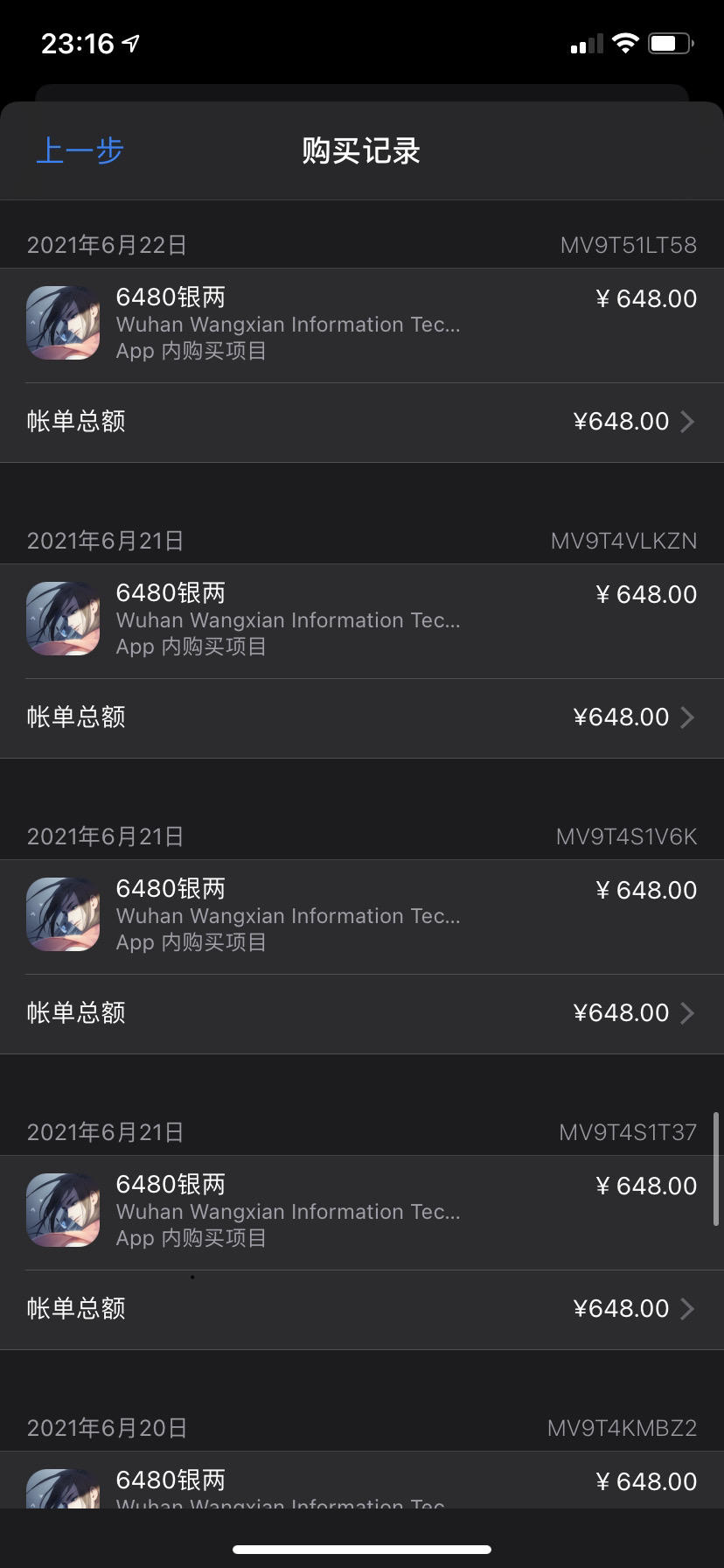724x1568 pixels.
Task: Go back with the 上一步 button
Action: click(80, 150)
